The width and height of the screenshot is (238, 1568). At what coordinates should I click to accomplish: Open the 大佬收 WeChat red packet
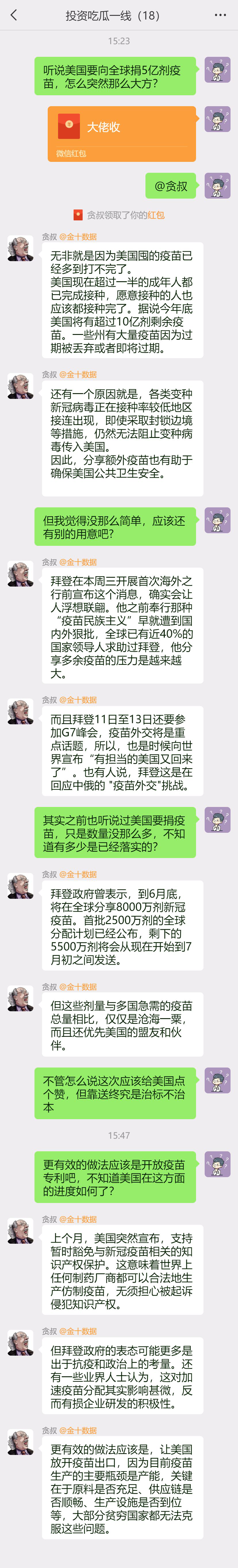click(121, 133)
